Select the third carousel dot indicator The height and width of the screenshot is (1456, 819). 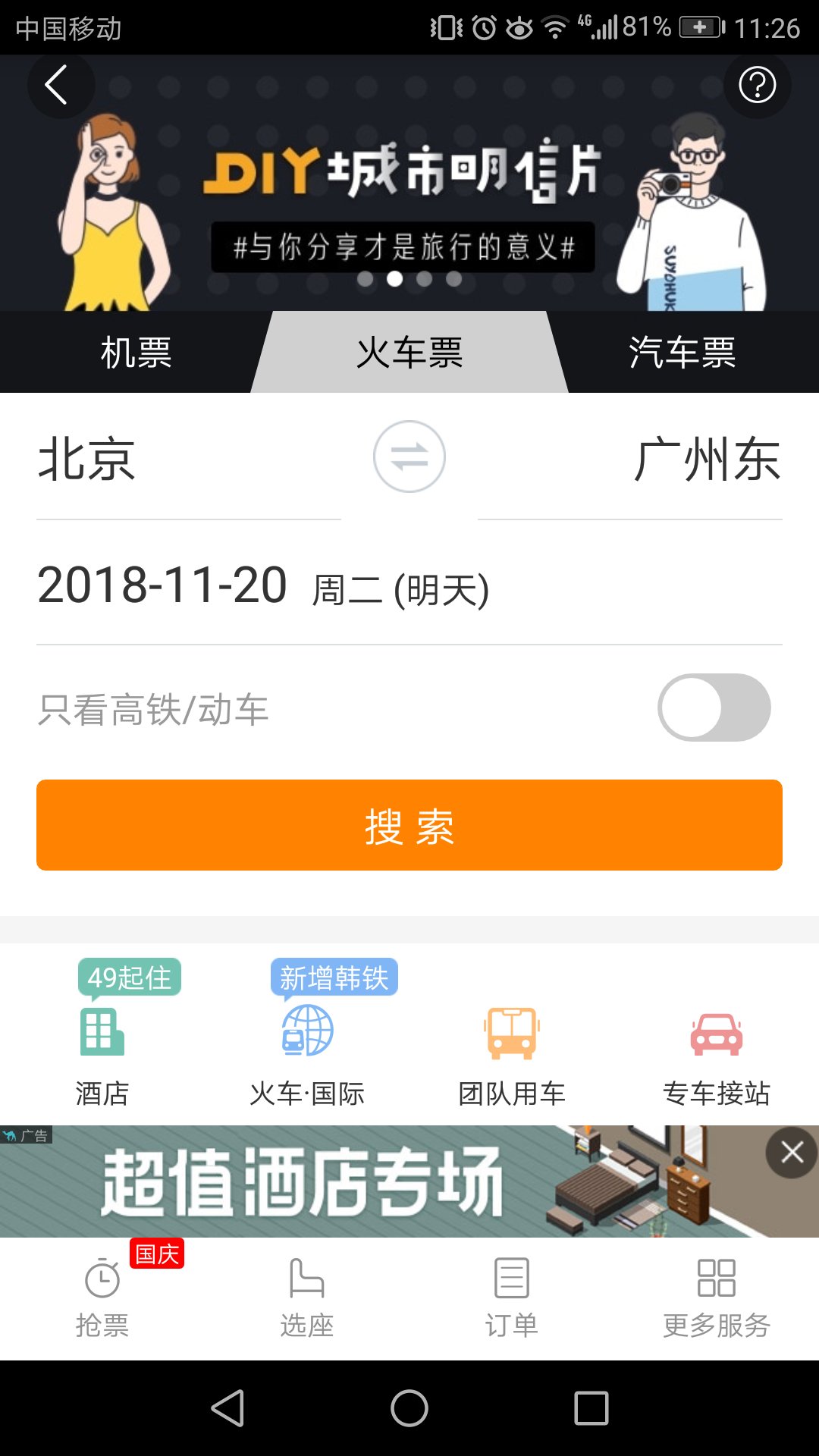point(423,279)
